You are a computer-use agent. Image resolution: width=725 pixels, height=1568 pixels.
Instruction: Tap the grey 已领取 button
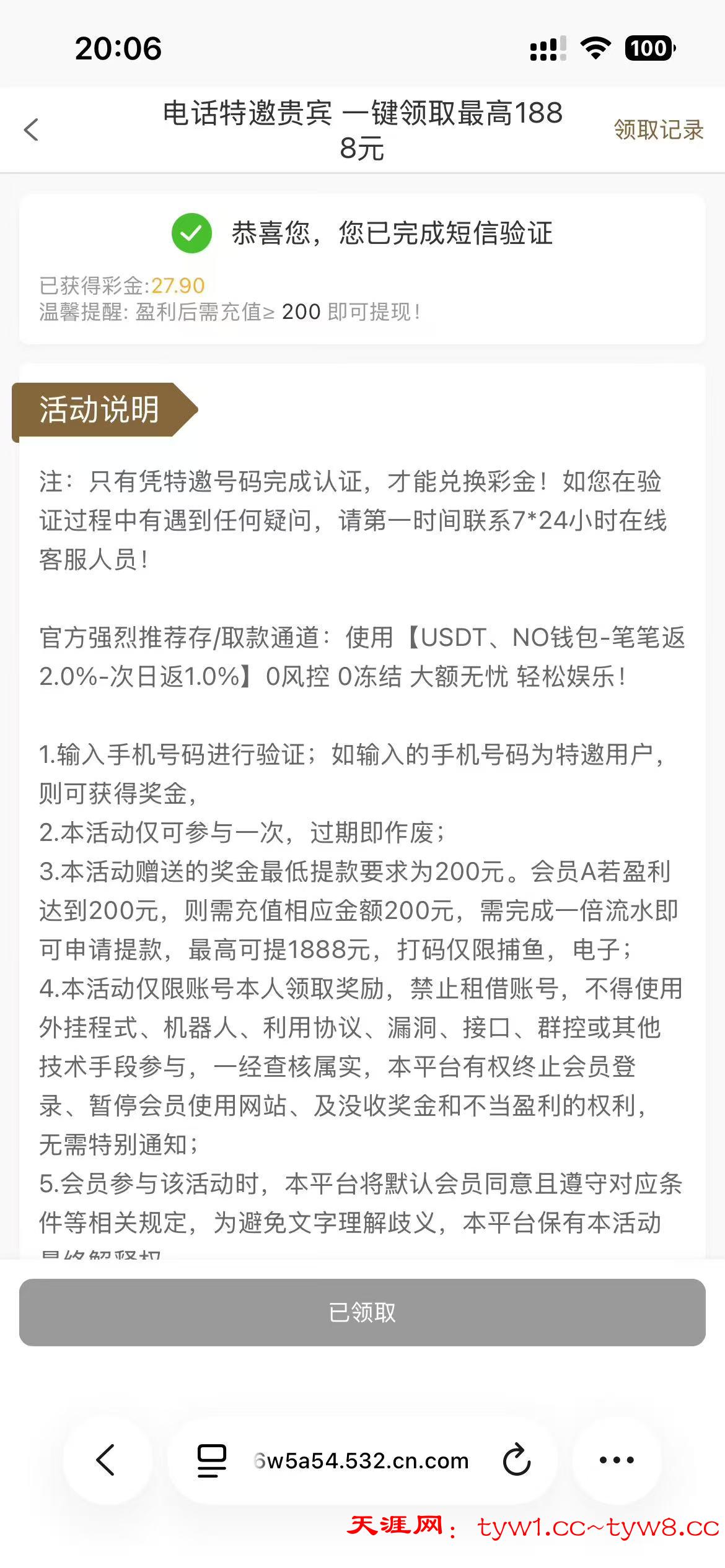tap(362, 1312)
